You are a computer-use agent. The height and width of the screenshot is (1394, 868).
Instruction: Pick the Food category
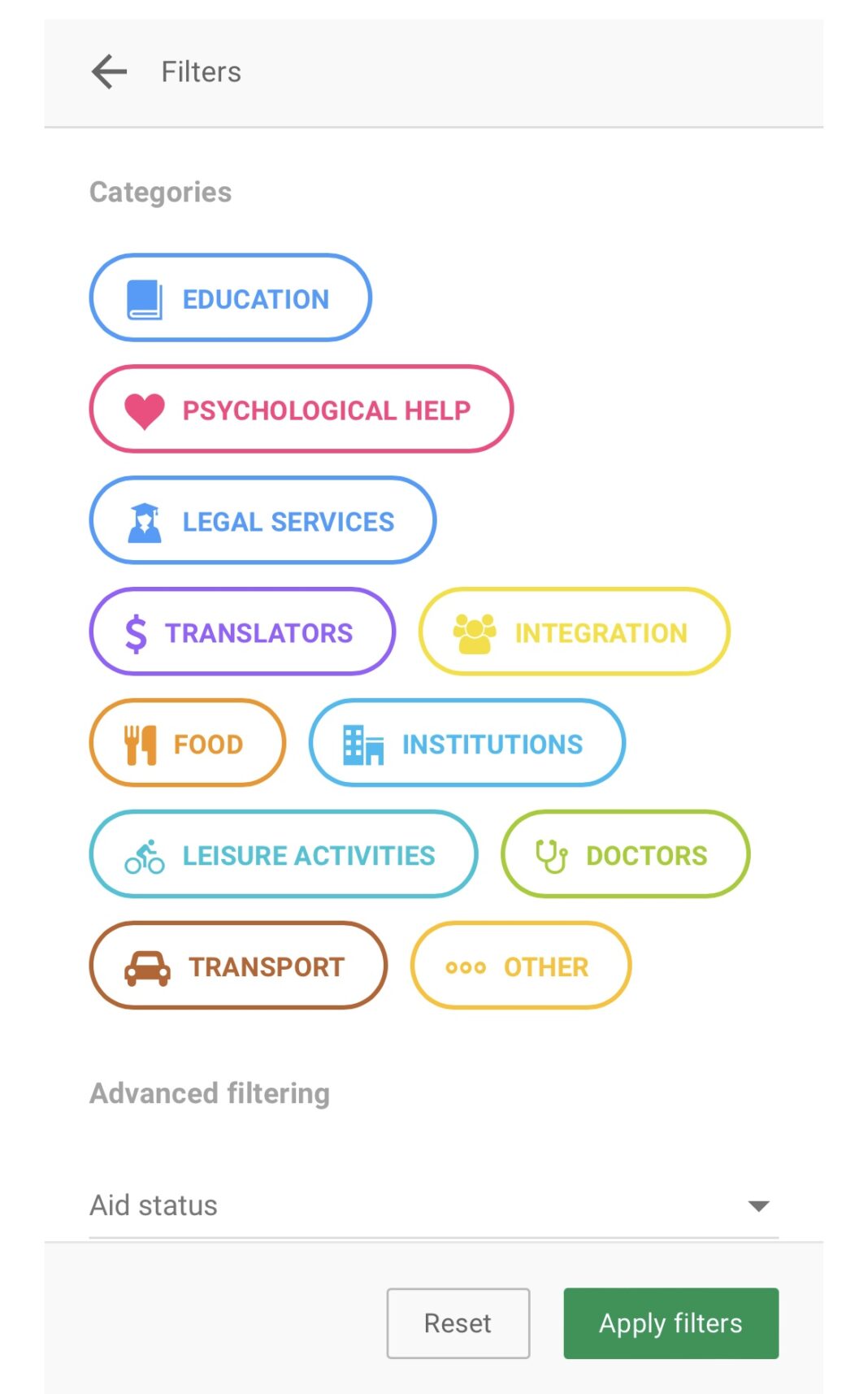(x=188, y=743)
